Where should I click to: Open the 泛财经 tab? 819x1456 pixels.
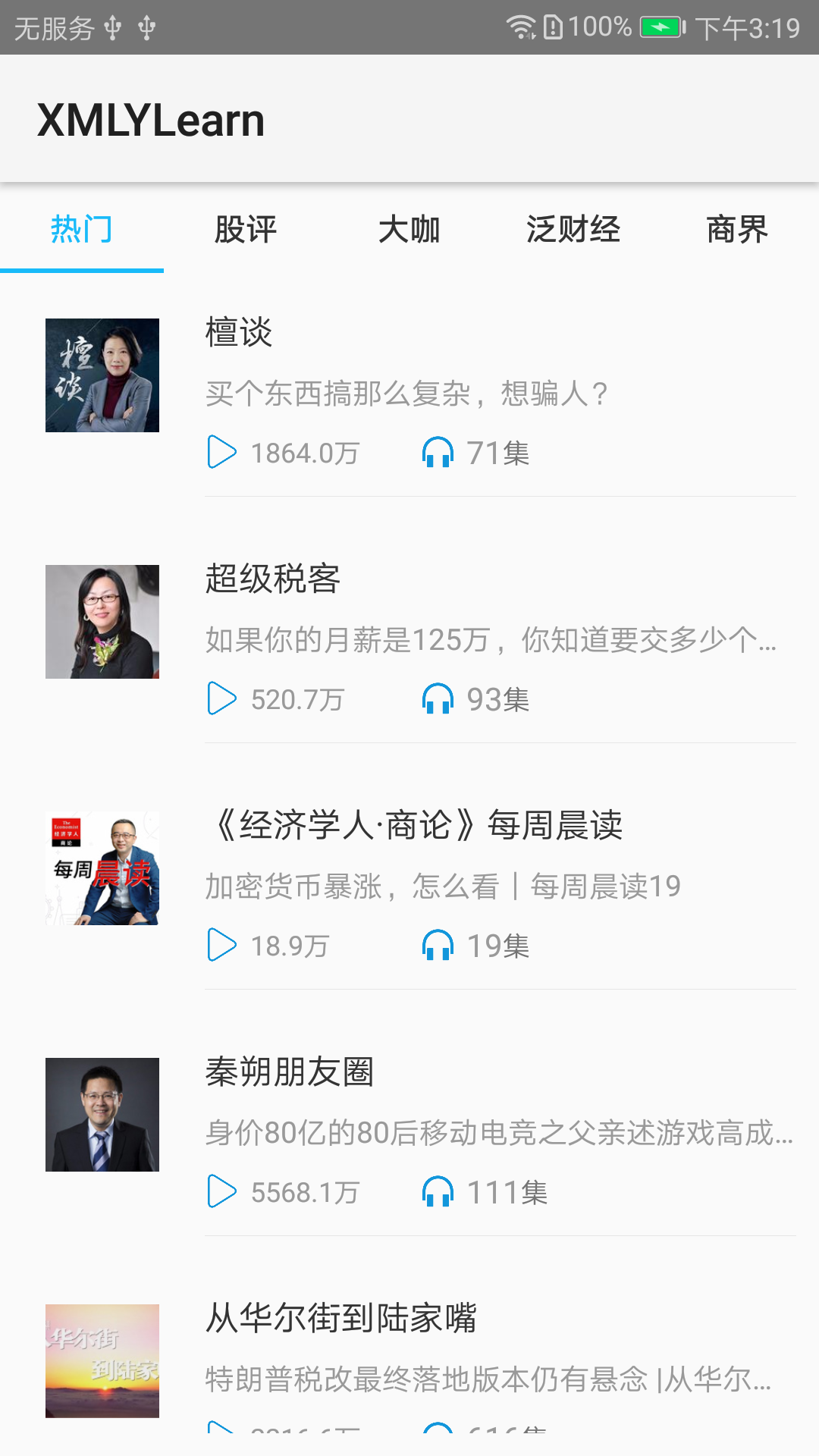[573, 229]
